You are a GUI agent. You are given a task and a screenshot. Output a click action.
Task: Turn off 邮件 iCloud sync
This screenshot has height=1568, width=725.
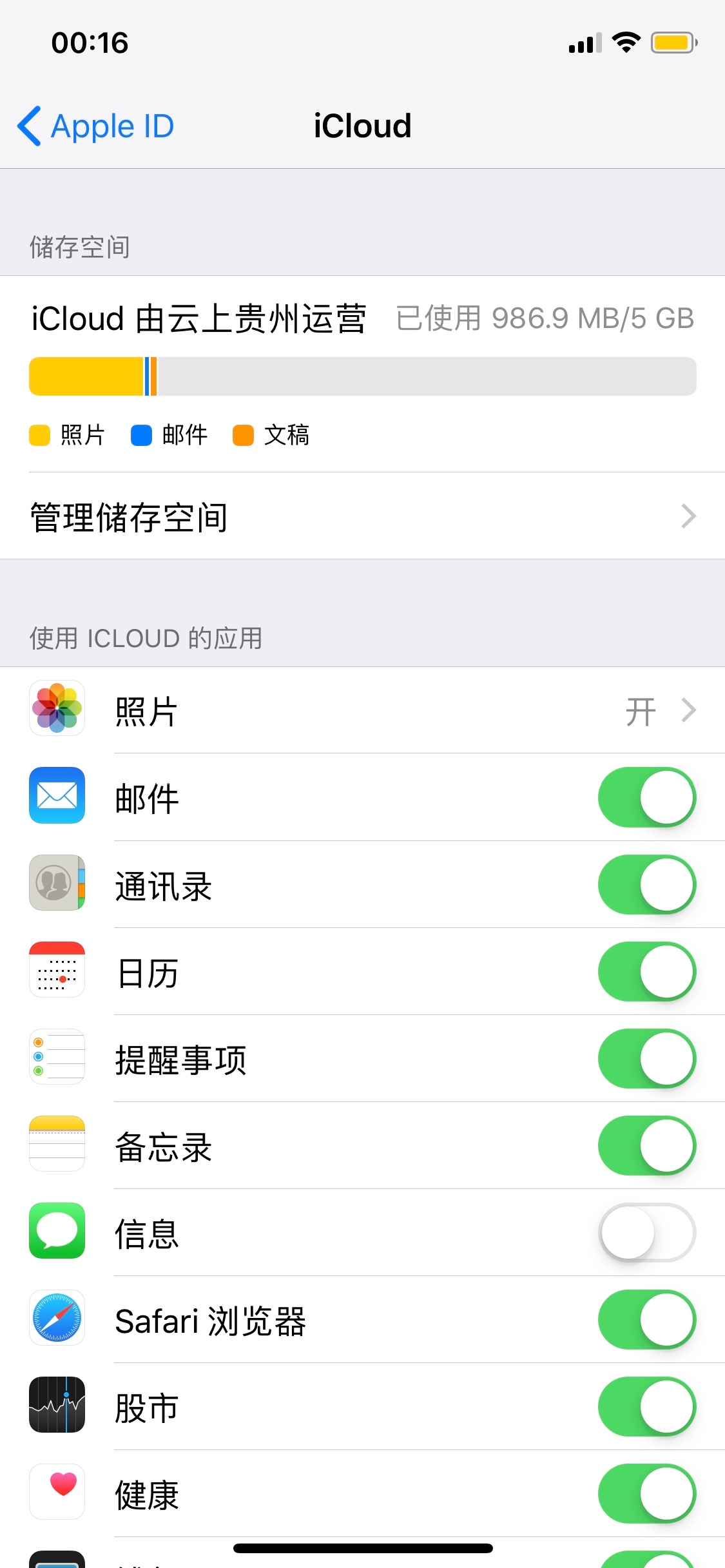click(x=646, y=797)
